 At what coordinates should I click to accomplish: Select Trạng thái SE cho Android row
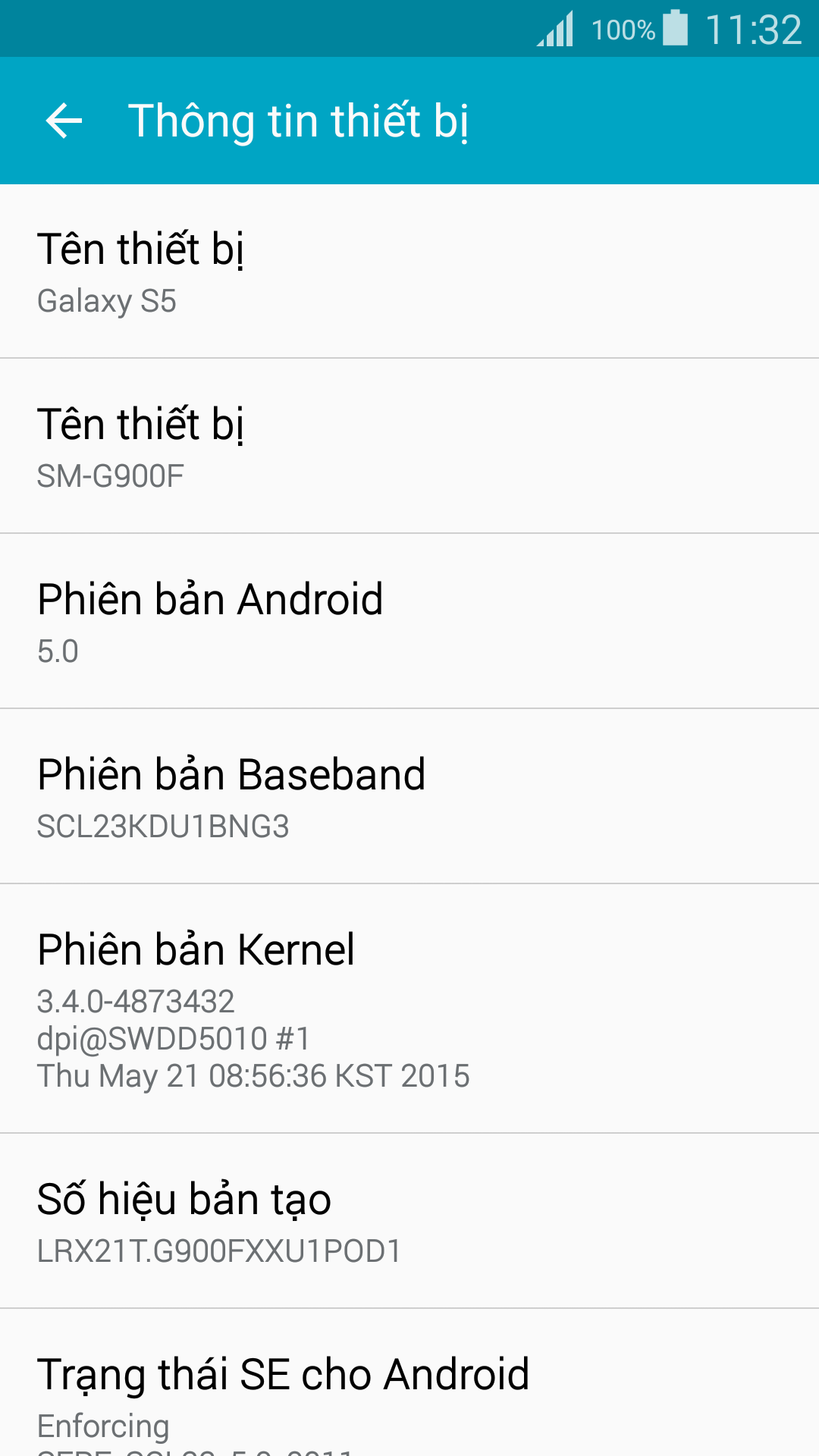coord(409,1382)
